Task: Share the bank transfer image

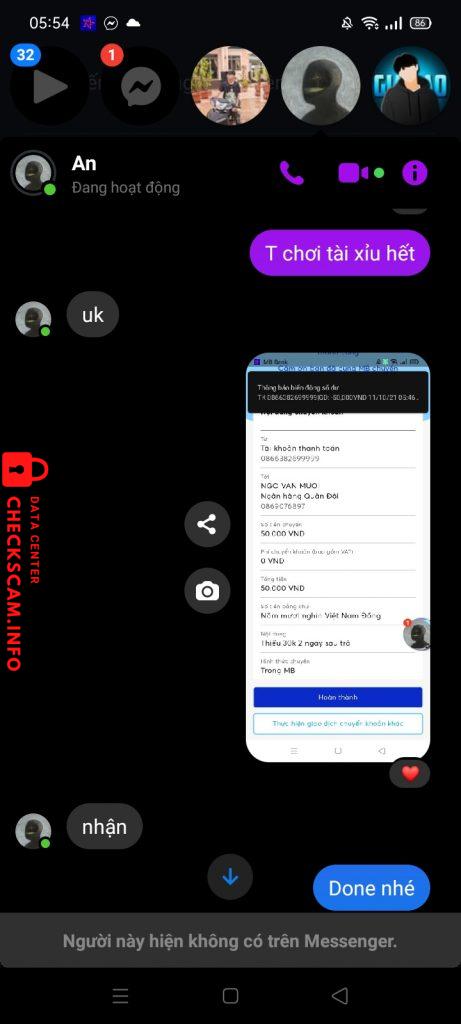Action: coord(207,524)
